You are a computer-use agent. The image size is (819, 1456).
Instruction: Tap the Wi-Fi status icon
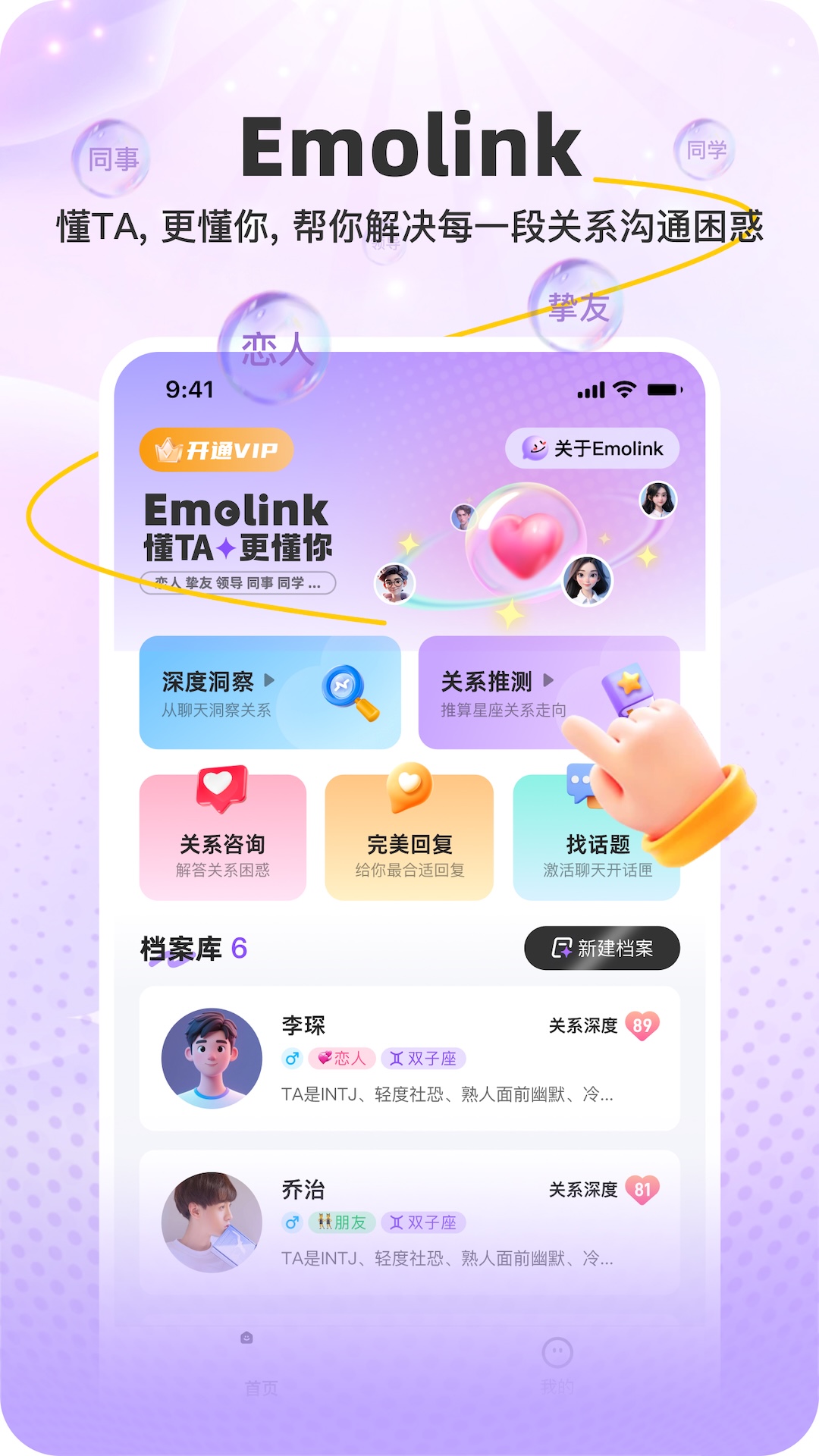[x=623, y=390]
